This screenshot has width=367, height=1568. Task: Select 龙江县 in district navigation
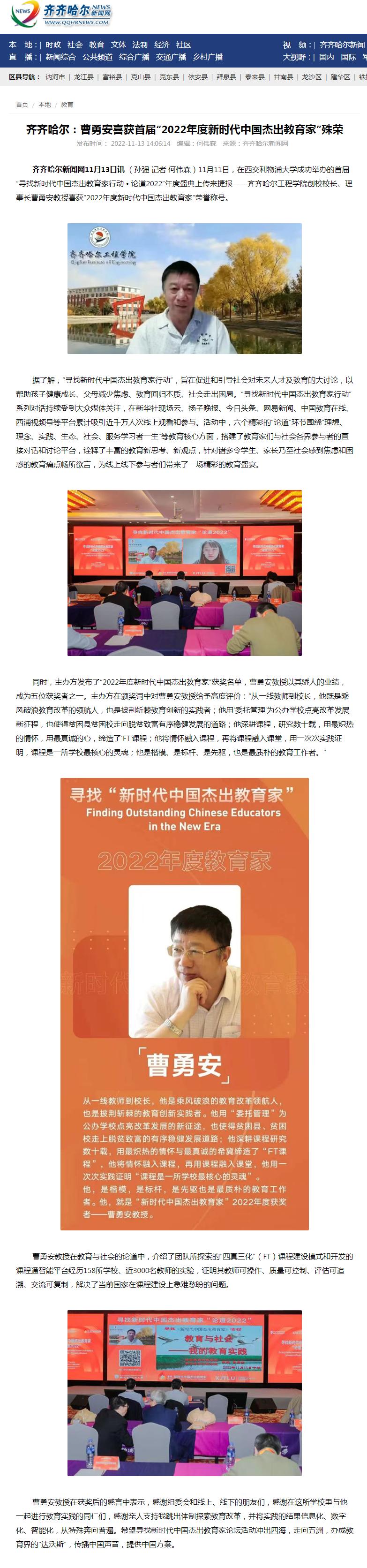coord(84,77)
